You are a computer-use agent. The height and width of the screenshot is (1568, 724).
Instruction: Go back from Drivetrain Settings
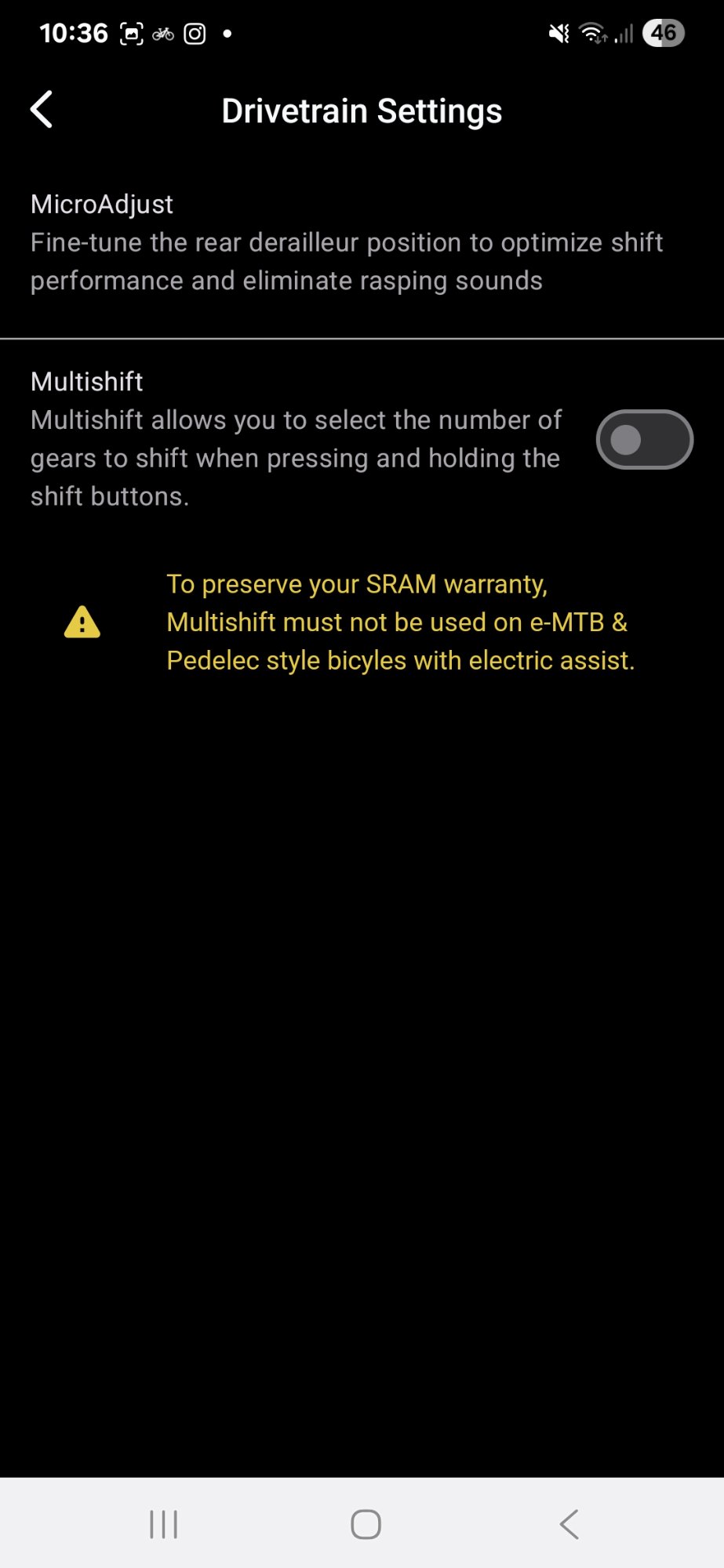coord(42,109)
